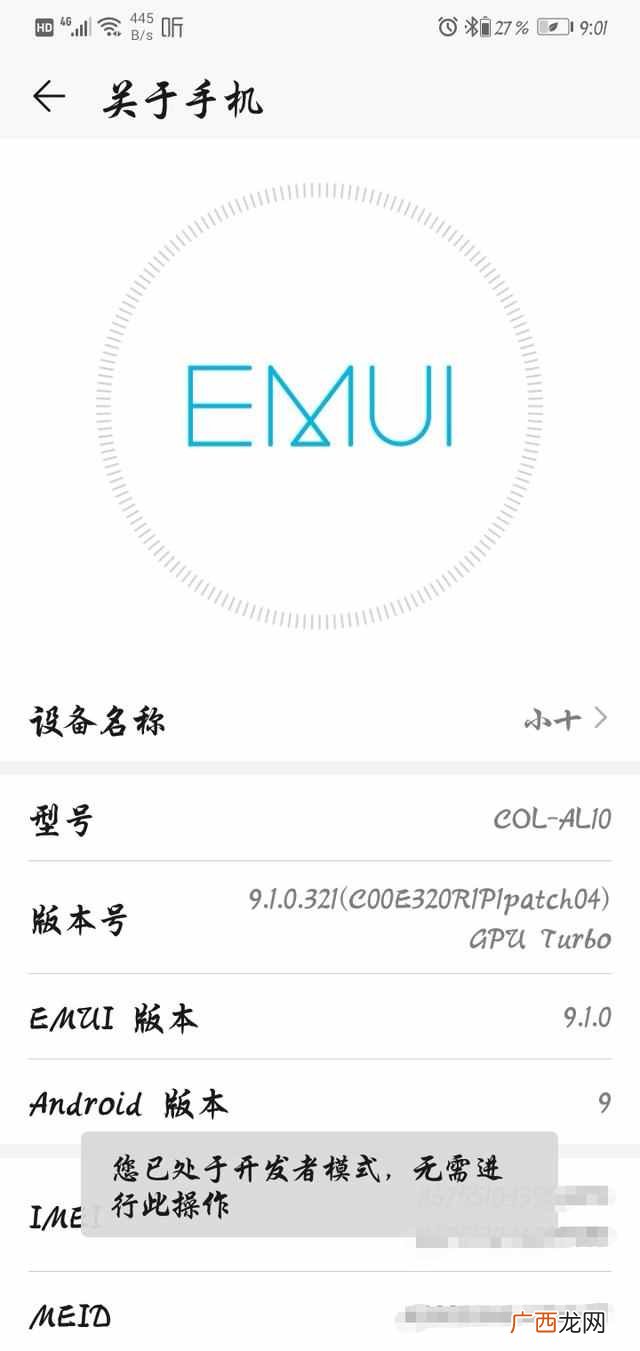
Task: Open the 设备名称 row
Action: pyautogui.click(x=320, y=719)
